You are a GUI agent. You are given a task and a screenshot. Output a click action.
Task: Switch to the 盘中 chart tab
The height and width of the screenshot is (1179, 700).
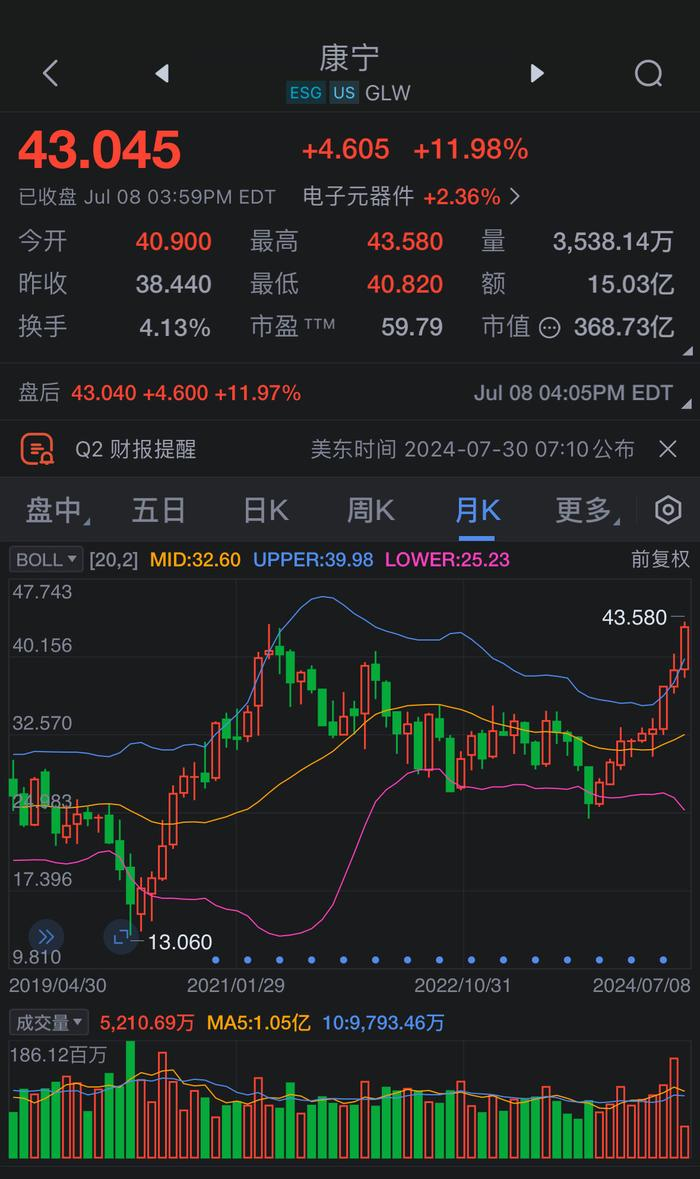pos(56,510)
